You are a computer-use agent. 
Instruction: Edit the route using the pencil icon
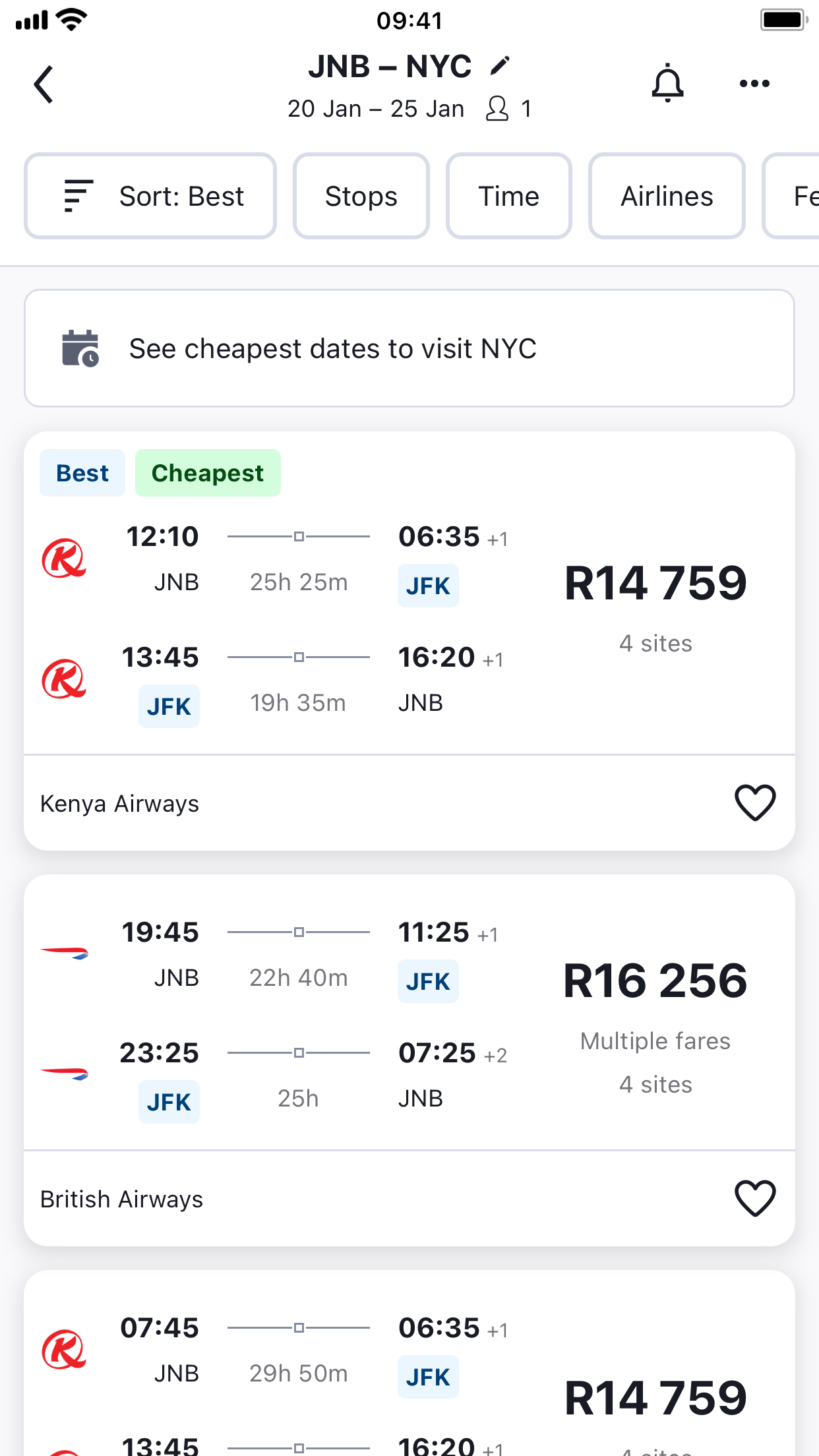pyautogui.click(x=499, y=65)
